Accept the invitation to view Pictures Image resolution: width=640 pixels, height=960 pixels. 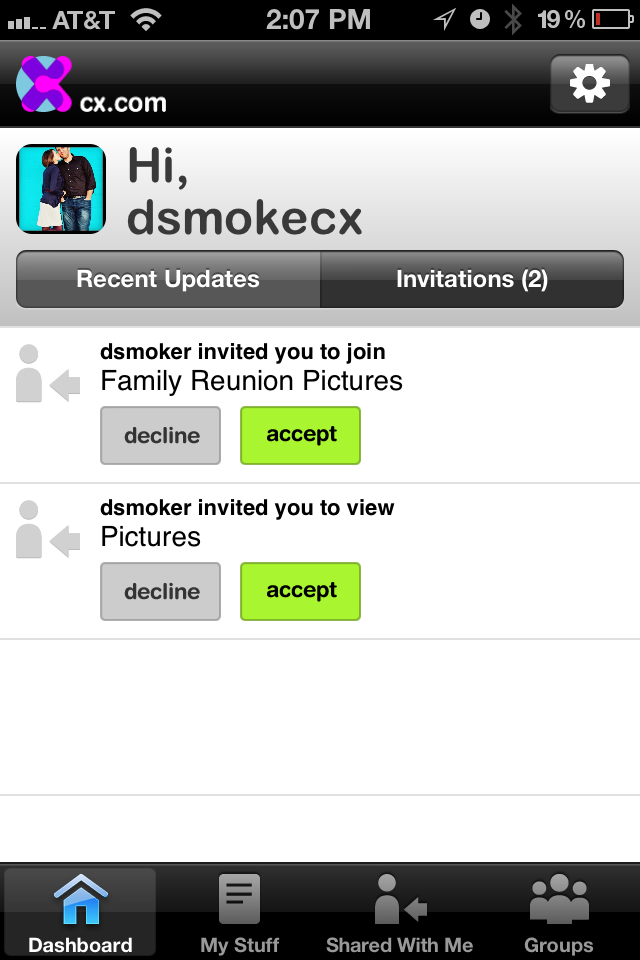pyautogui.click(x=300, y=591)
